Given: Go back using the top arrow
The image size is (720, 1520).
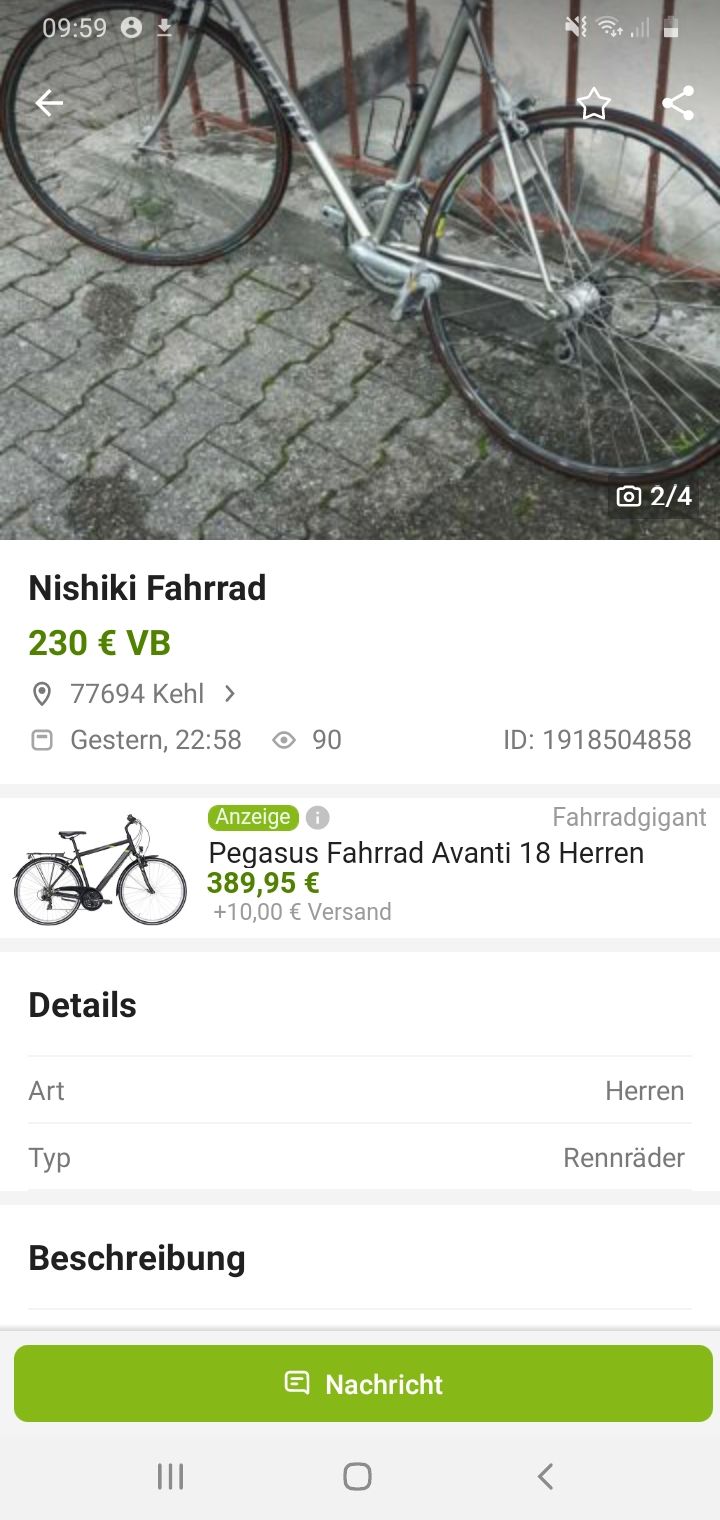Looking at the screenshot, I should (49, 103).
